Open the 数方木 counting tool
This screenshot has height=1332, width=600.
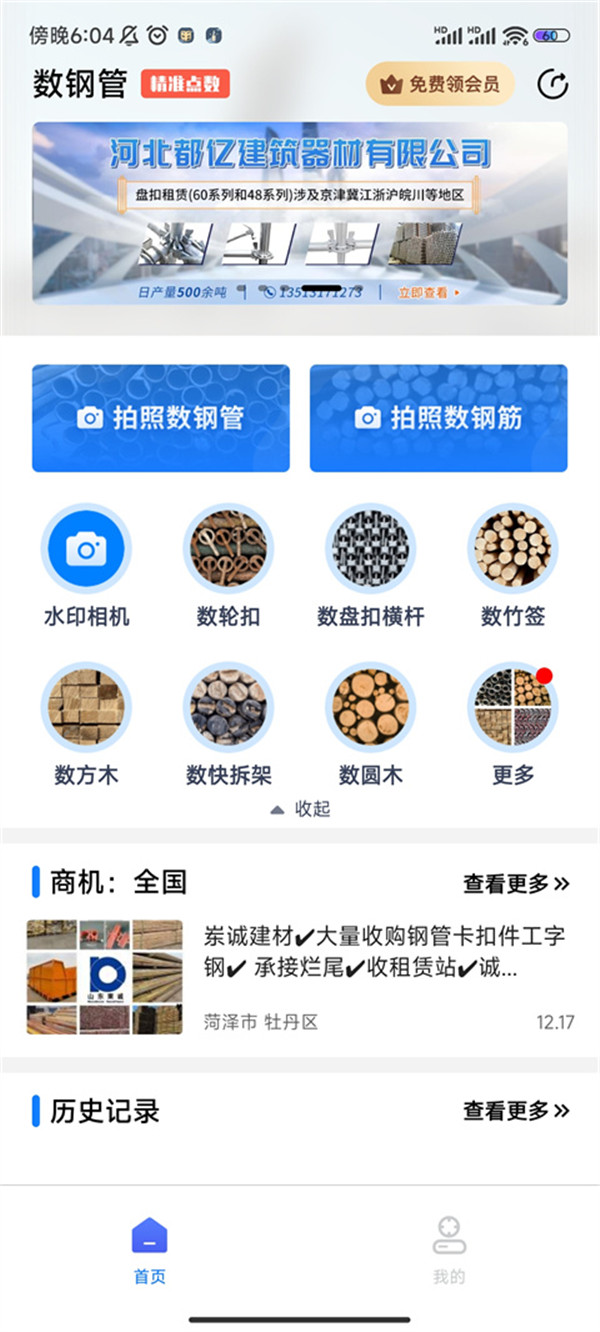pos(86,708)
